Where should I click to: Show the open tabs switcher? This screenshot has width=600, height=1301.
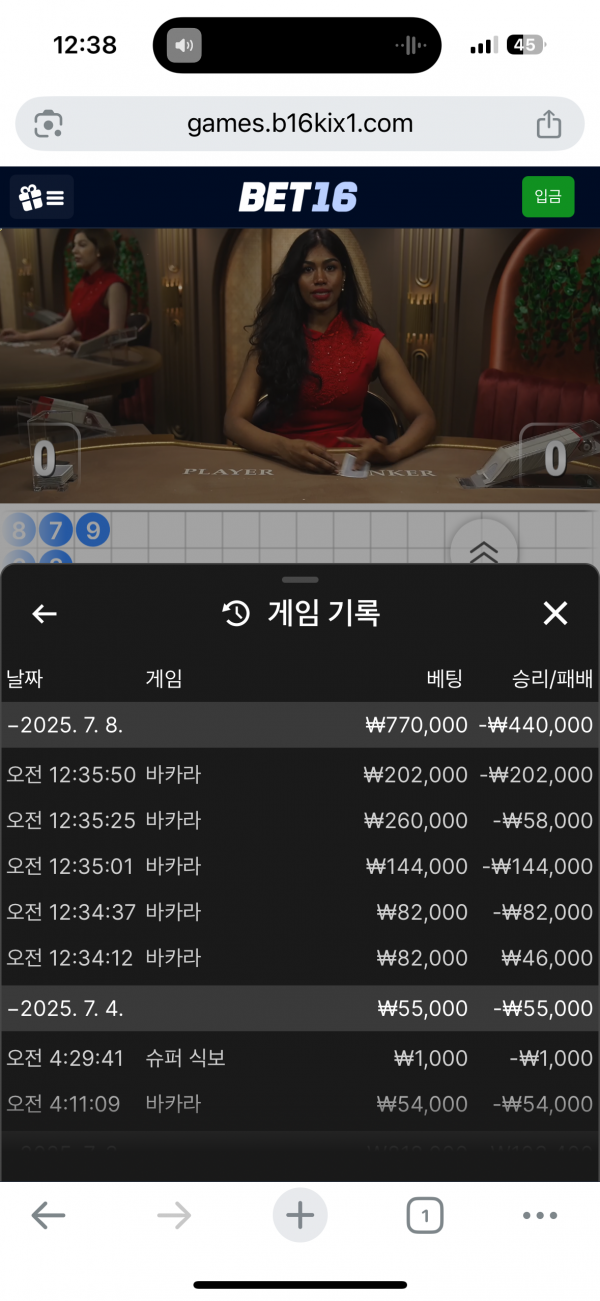(x=425, y=1215)
